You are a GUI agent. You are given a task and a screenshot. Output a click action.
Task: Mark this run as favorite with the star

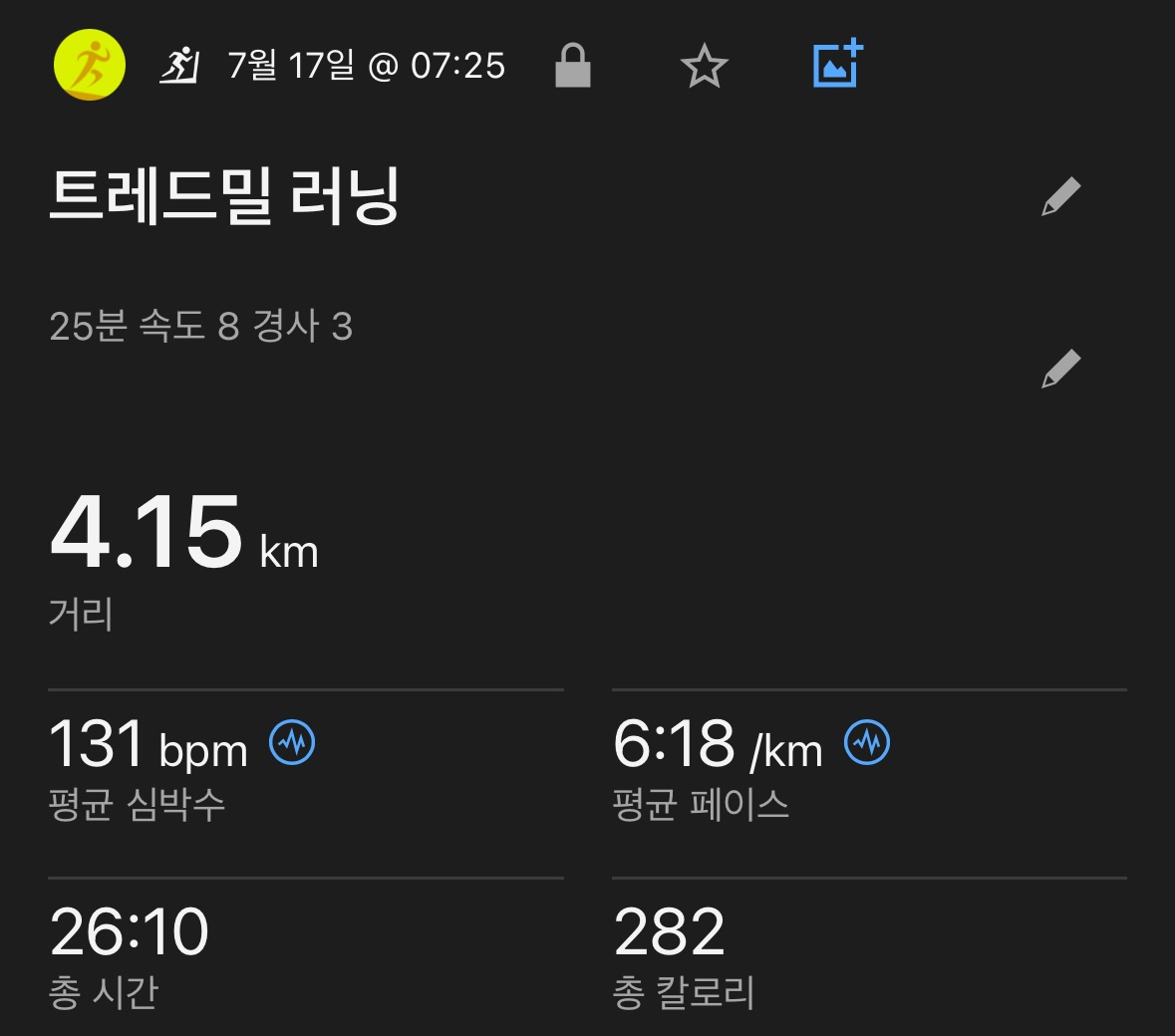[x=705, y=67]
